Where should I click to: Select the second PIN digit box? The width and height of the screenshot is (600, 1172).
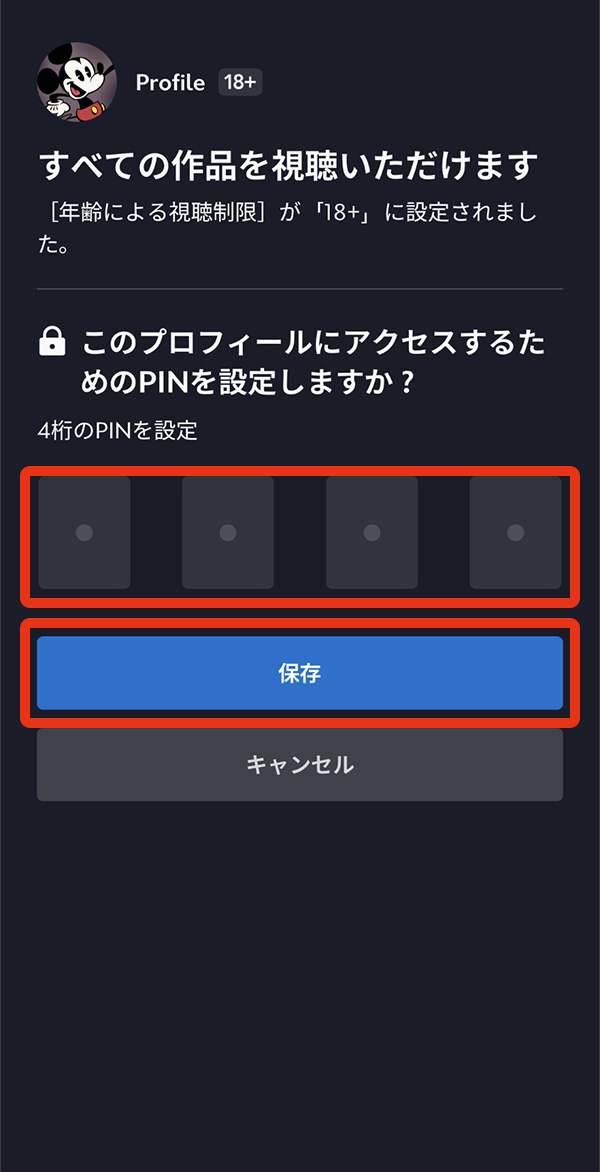[x=228, y=532]
